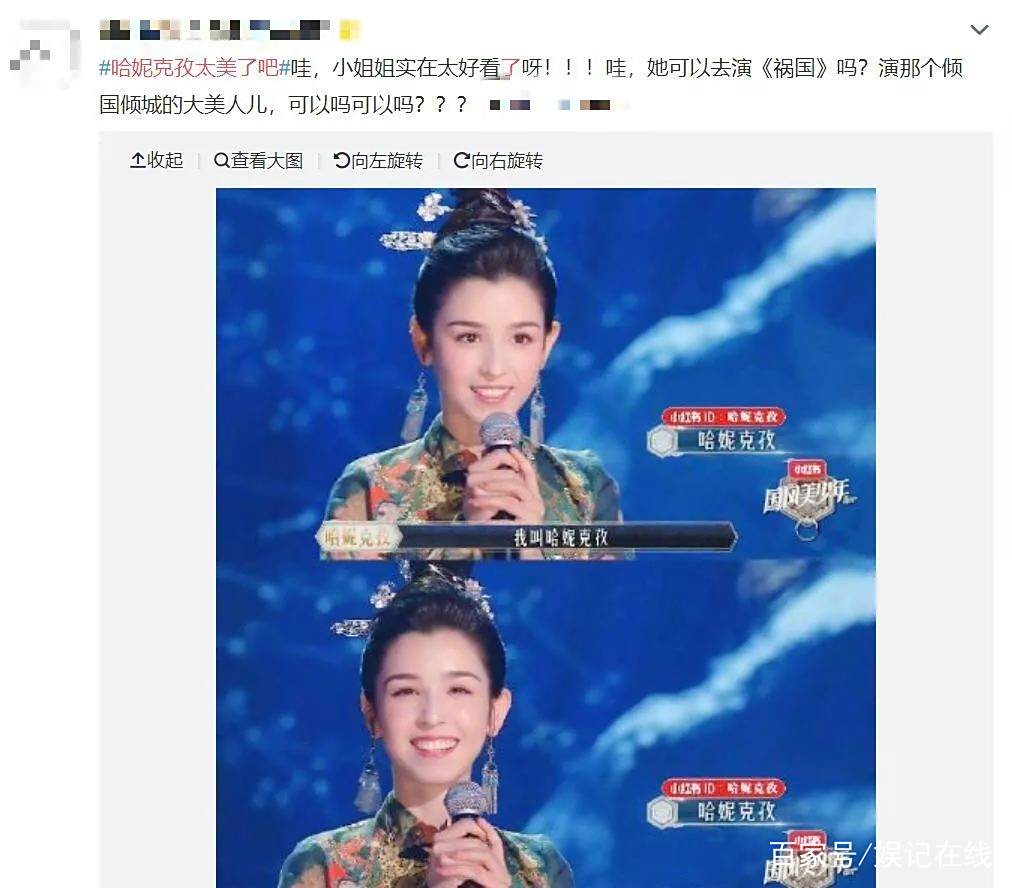Rotate the image left with 向左旋转
The height and width of the screenshot is (888, 1012).
pyautogui.click(x=378, y=161)
